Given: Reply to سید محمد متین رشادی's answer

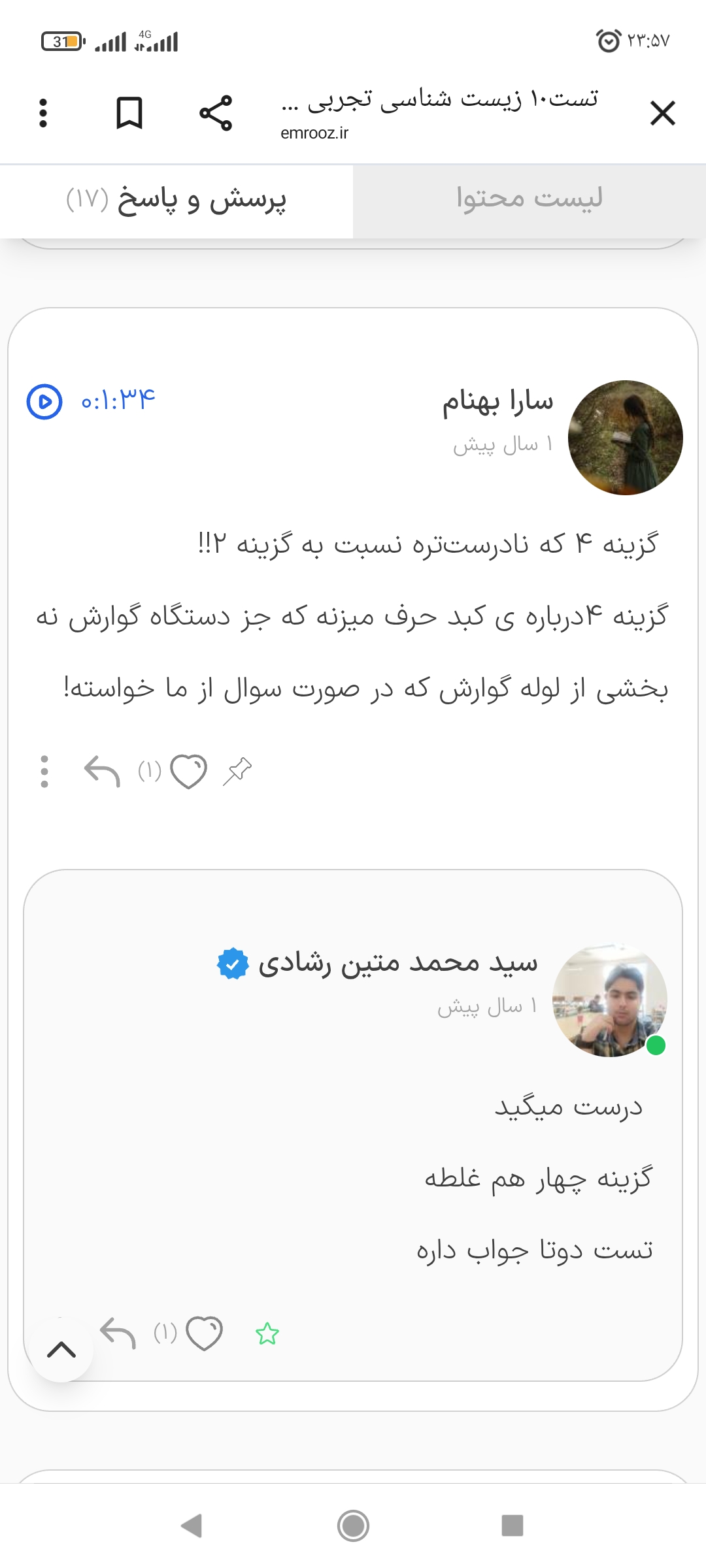Looking at the screenshot, I should tap(118, 1333).
